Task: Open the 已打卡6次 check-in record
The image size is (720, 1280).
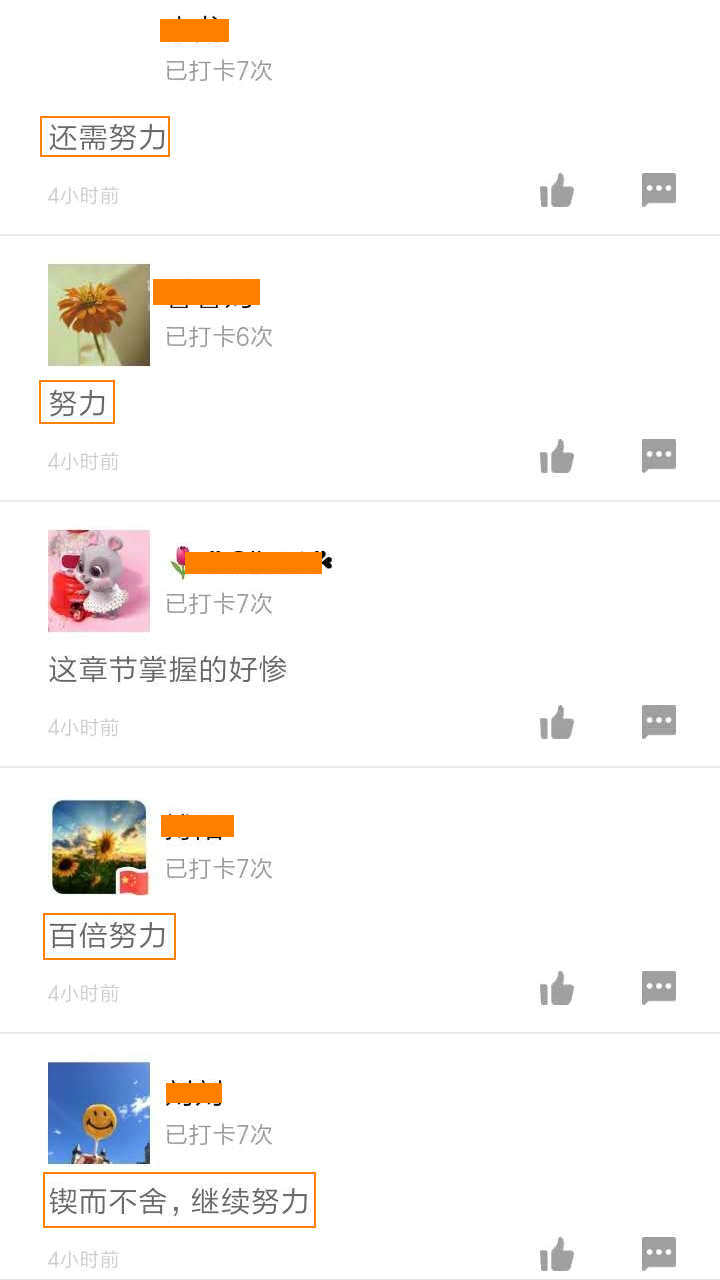Action: tap(219, 337)
